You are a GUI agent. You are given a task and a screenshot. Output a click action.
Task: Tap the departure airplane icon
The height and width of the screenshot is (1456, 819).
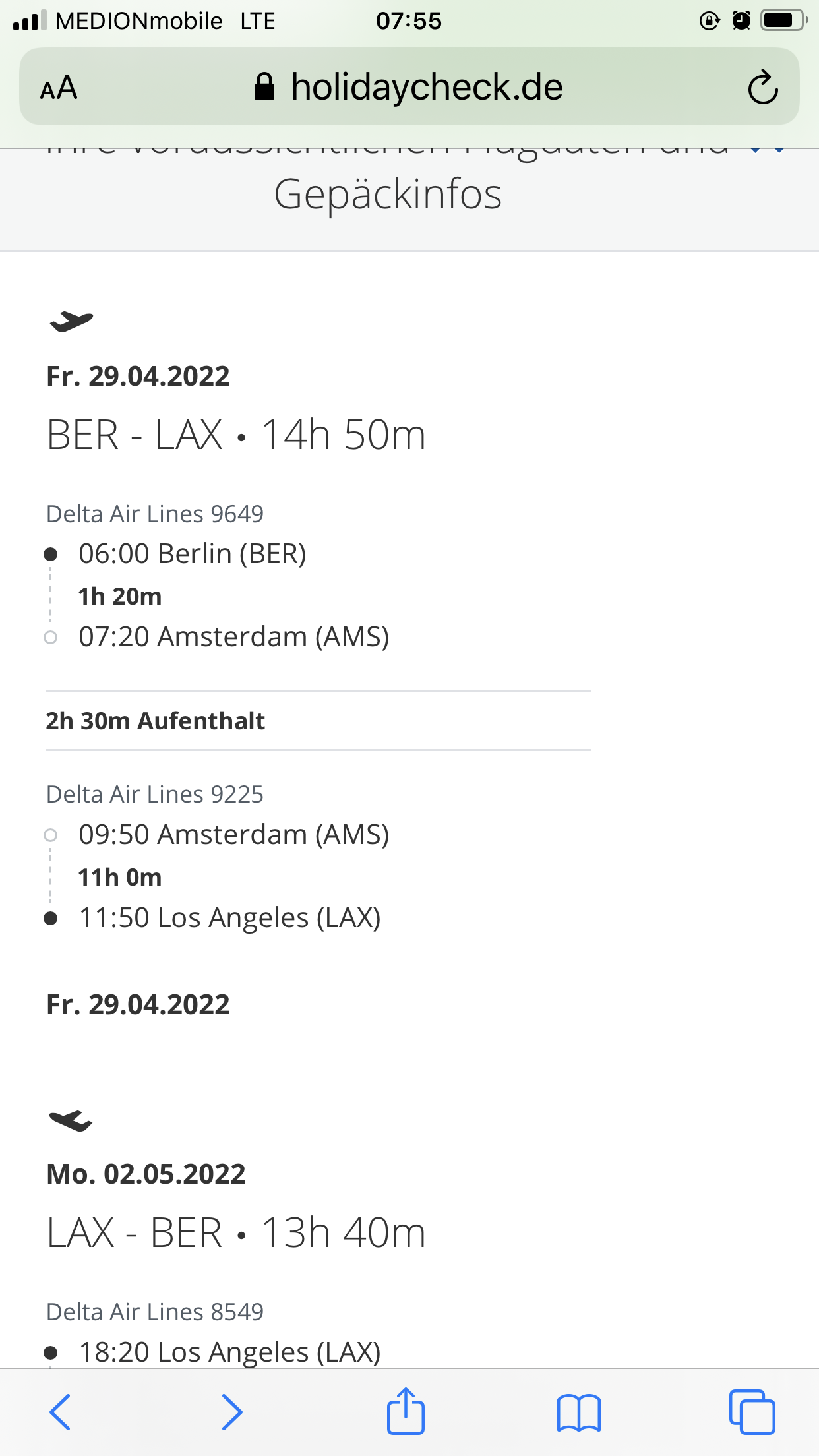click(x=70, y=322)
